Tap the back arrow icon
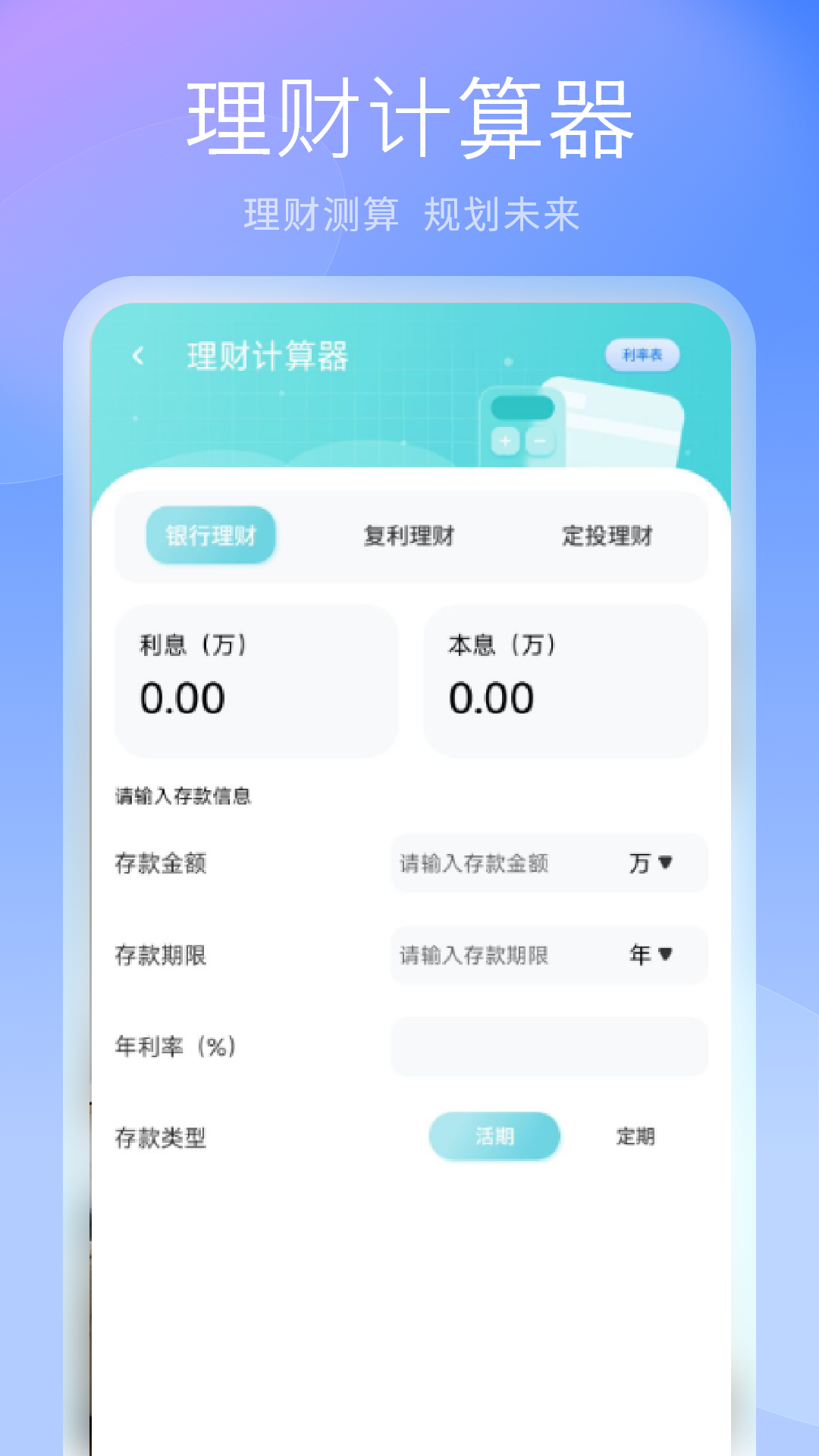The height and width of the screenshot is (1456, 819). coord(139,354)
